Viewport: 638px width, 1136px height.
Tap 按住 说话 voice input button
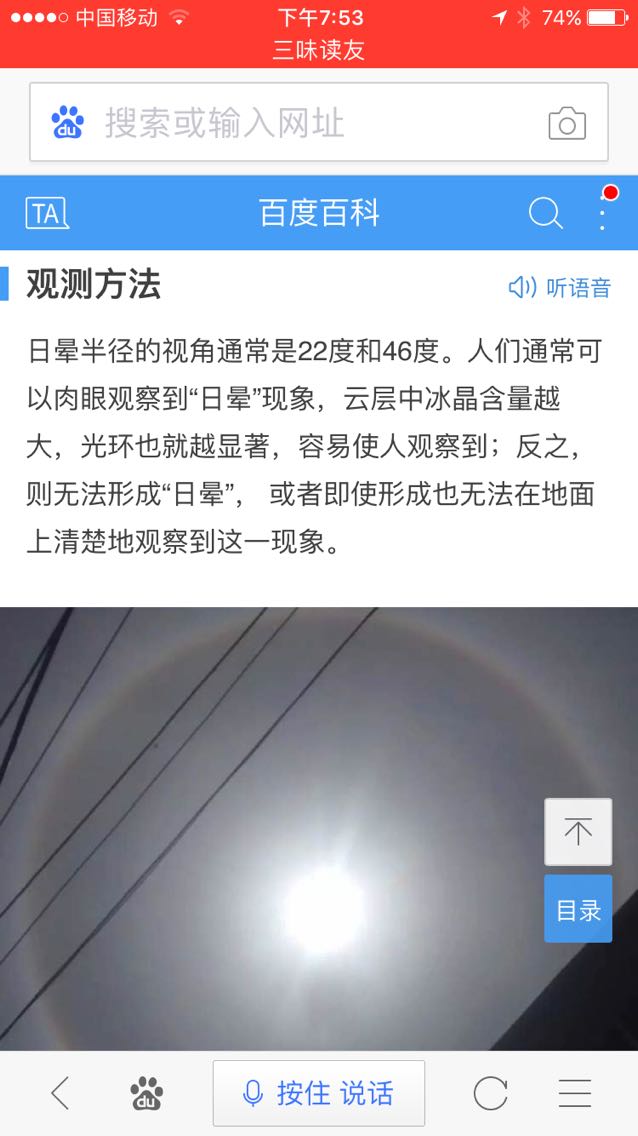tap(319, 1093)
